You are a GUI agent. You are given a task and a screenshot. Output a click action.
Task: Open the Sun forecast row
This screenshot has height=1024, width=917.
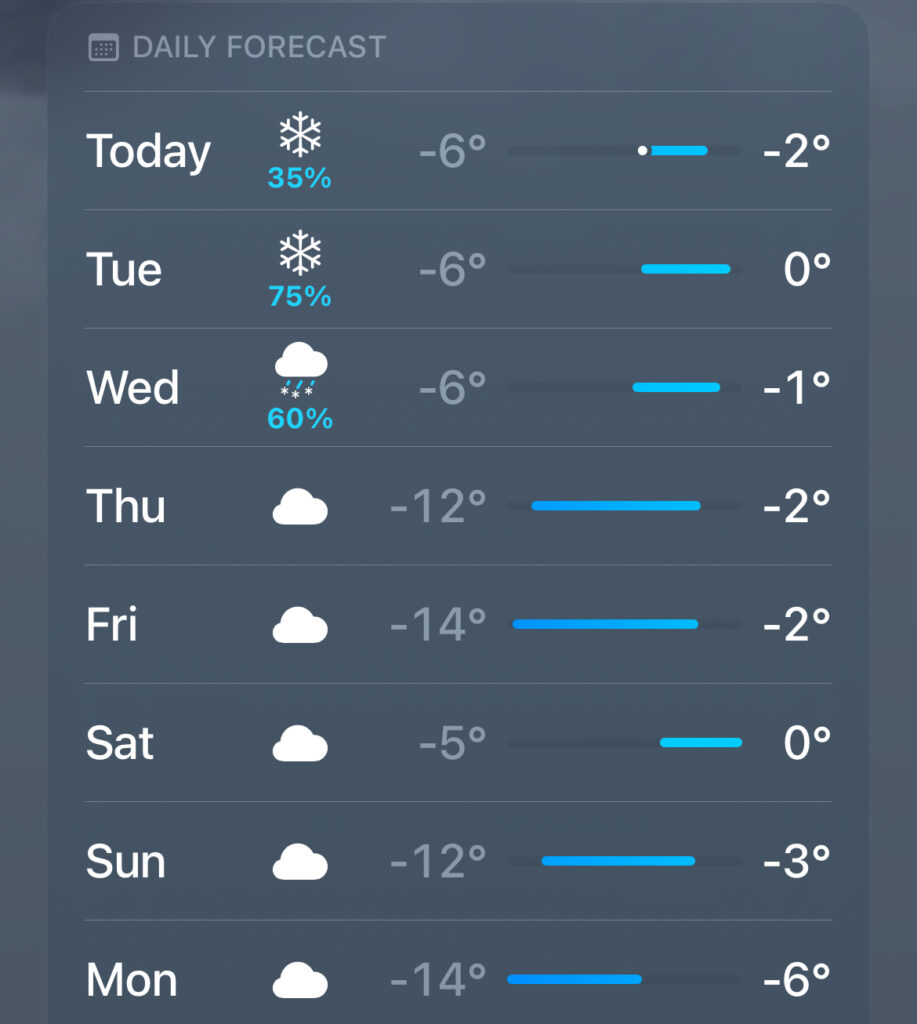[x=458, y=861]
